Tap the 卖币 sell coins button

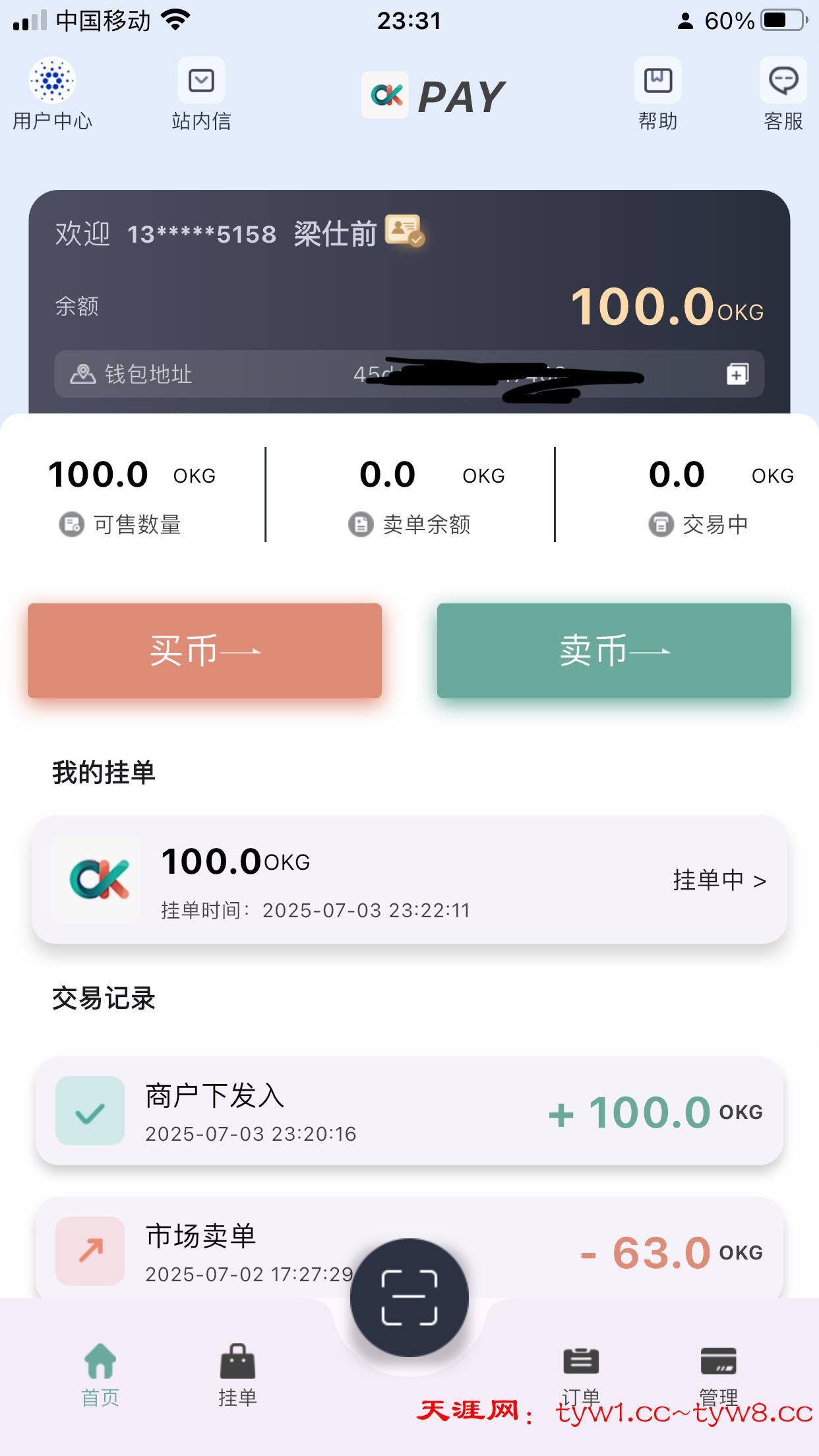tap(614, 651)
